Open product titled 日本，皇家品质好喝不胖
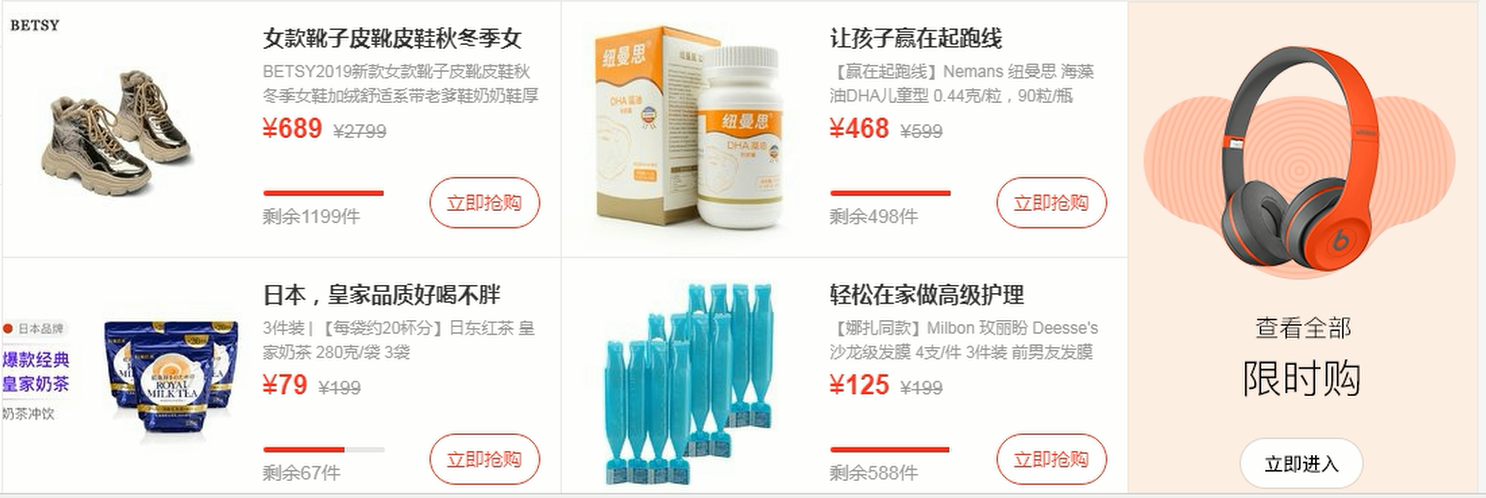 tap(381, 295)
